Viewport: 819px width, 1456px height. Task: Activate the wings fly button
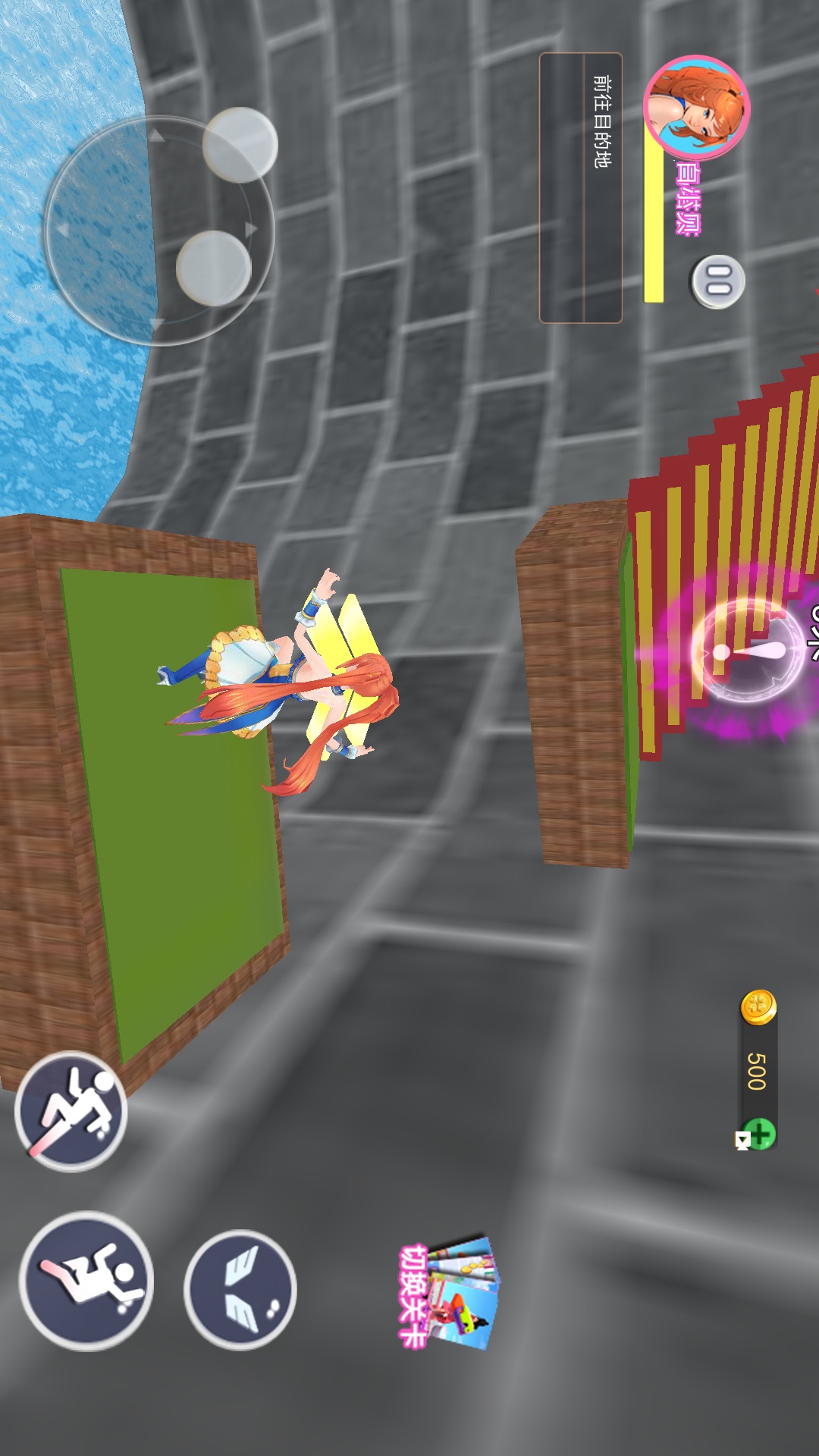[x=240, y=1289]
